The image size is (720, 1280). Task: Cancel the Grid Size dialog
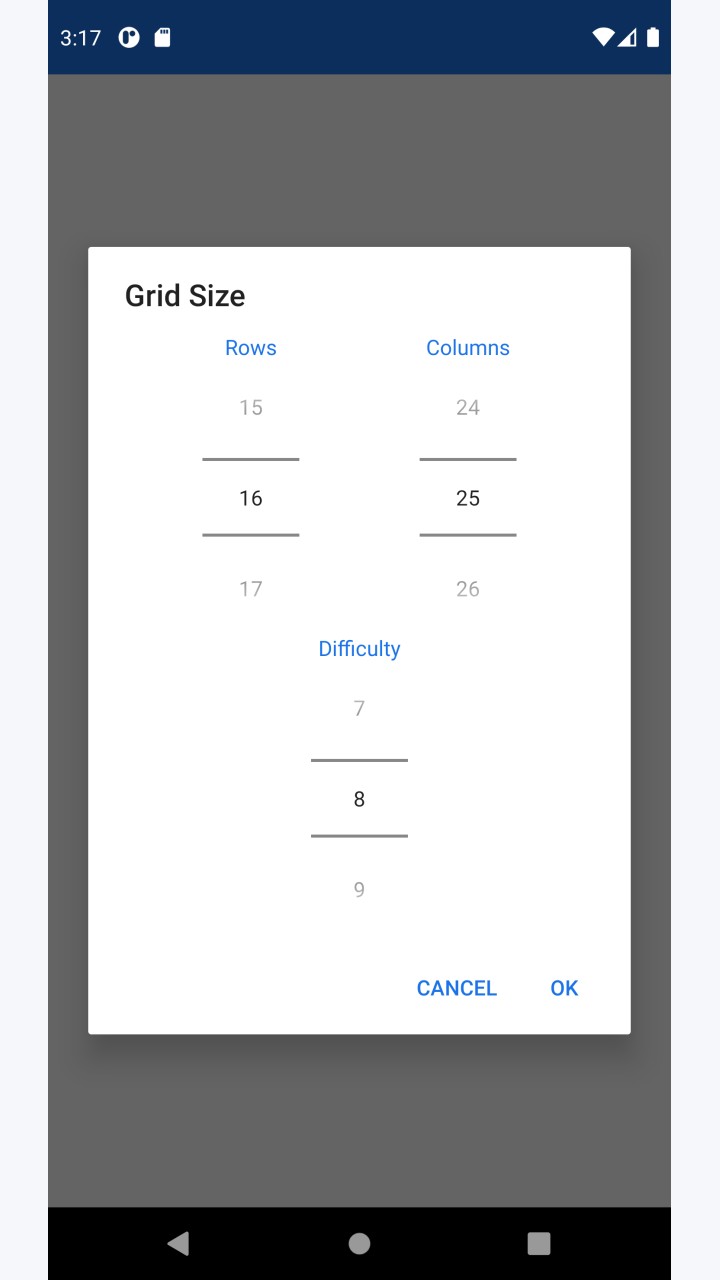(x=457, y=988)
